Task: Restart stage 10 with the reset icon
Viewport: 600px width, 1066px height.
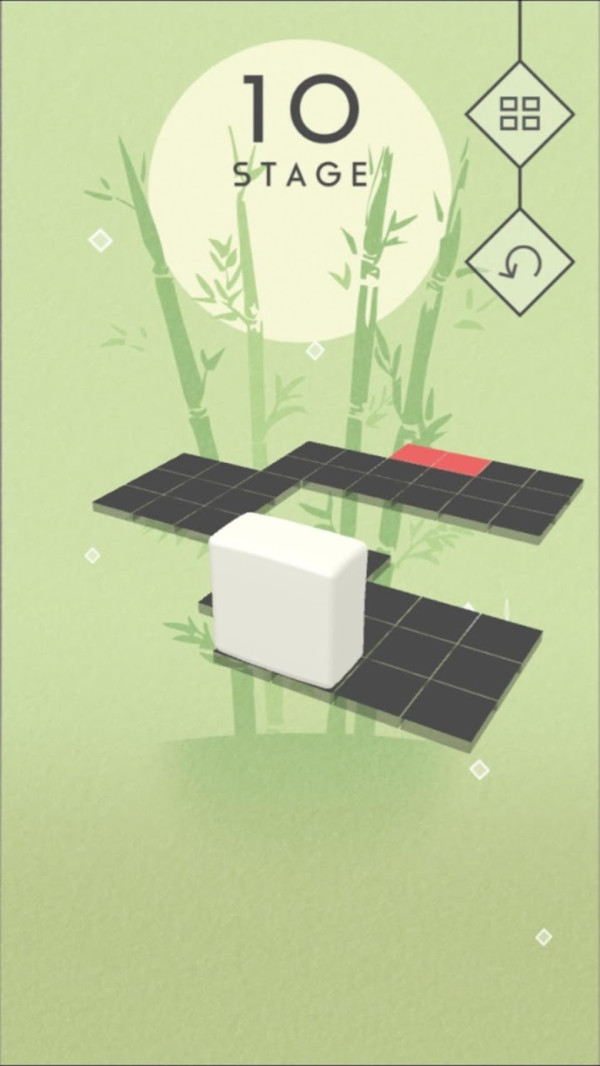Action: click(x=519, y=263)
